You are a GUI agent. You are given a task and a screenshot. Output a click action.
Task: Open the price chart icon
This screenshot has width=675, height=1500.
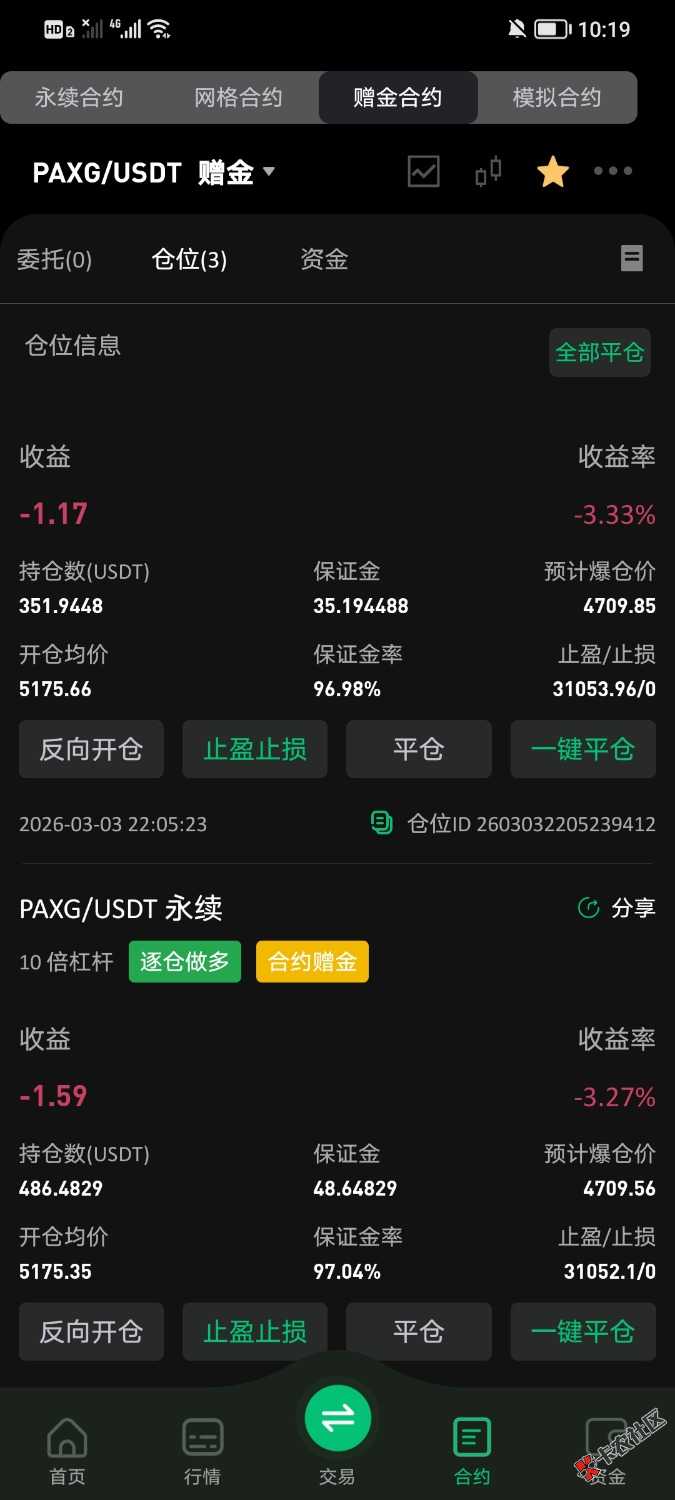pos(424,172)
